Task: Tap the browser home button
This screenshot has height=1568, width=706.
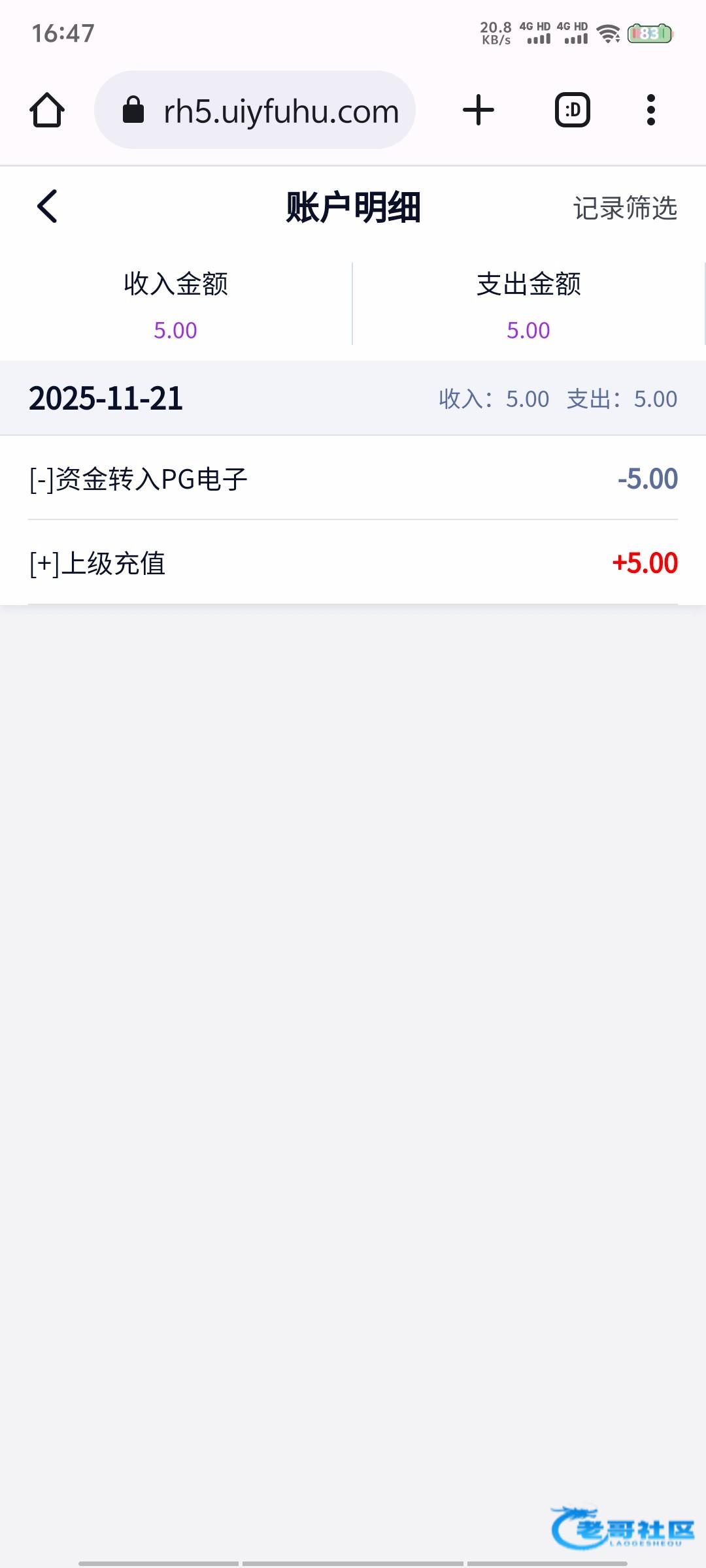Action: [47, 110]
